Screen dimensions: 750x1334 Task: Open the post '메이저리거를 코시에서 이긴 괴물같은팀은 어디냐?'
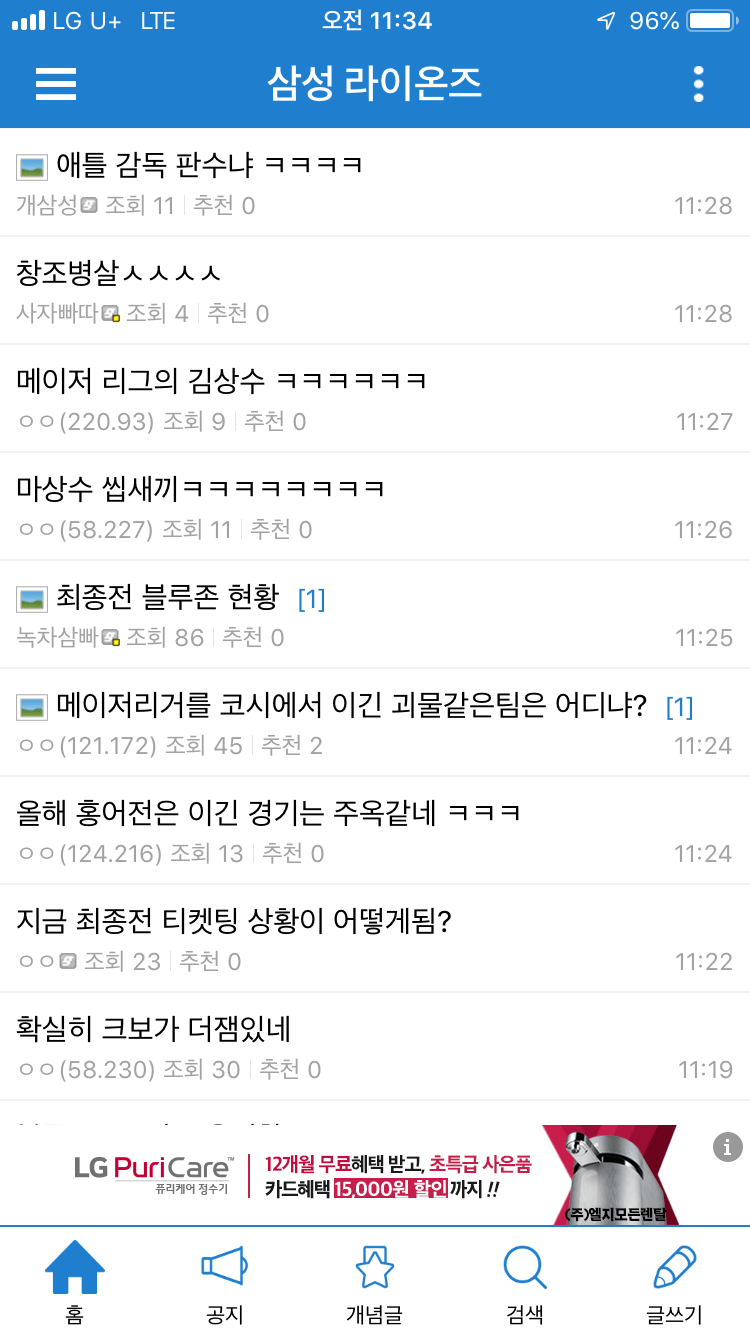351,706
